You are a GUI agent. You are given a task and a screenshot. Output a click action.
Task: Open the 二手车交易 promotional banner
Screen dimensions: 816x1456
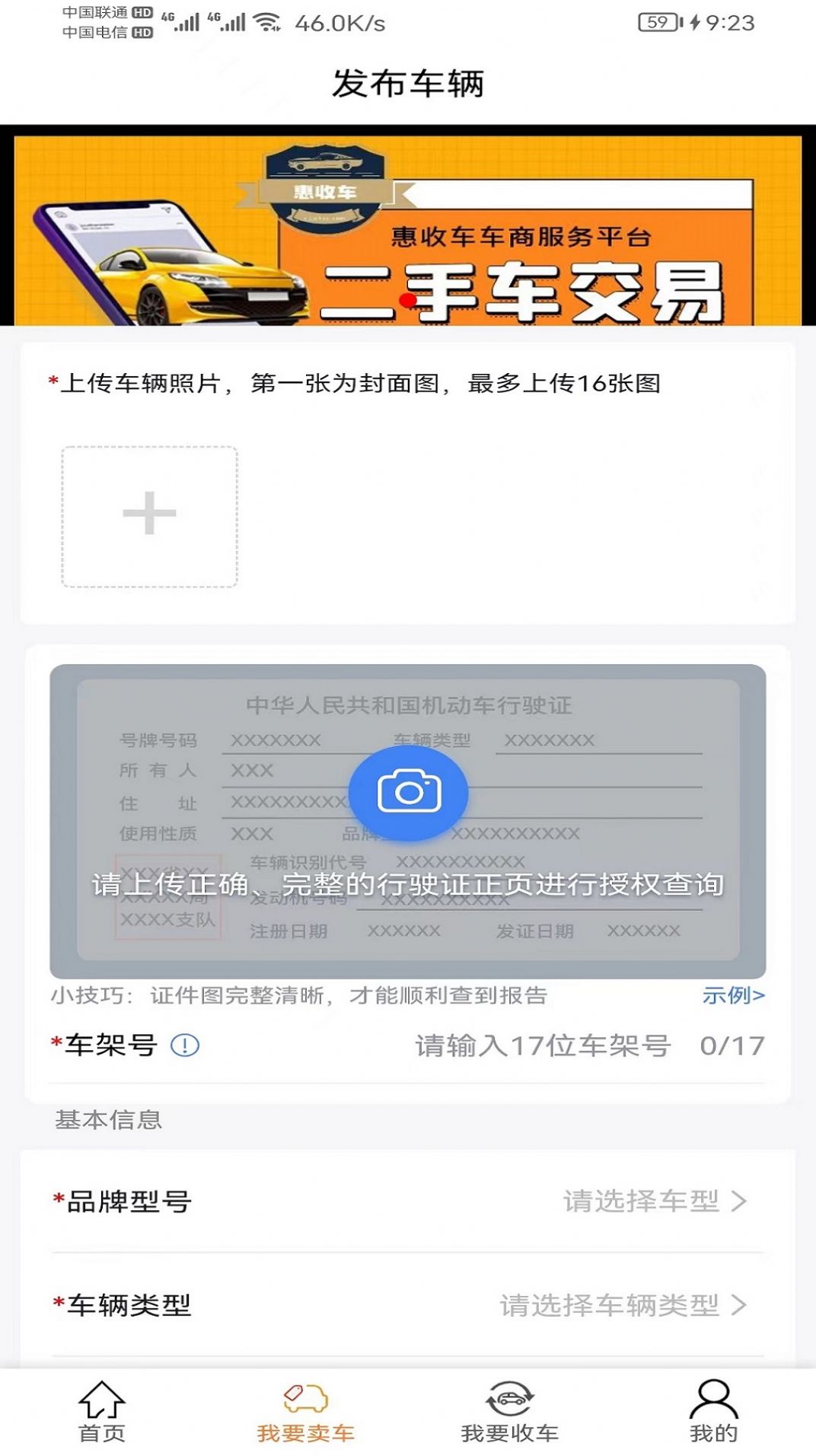point(408,225)
